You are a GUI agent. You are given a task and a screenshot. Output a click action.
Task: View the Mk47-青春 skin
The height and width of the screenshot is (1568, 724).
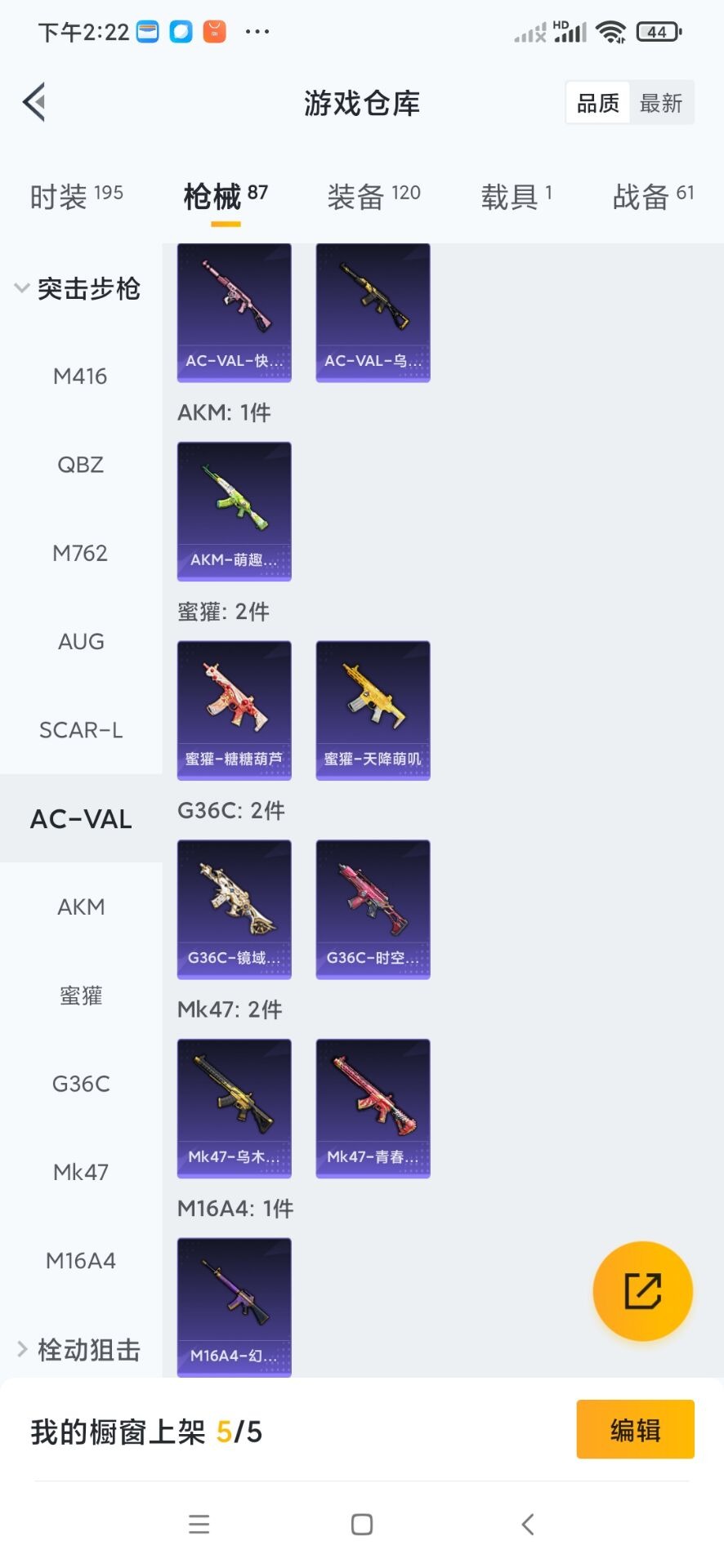pos(373,1108)
